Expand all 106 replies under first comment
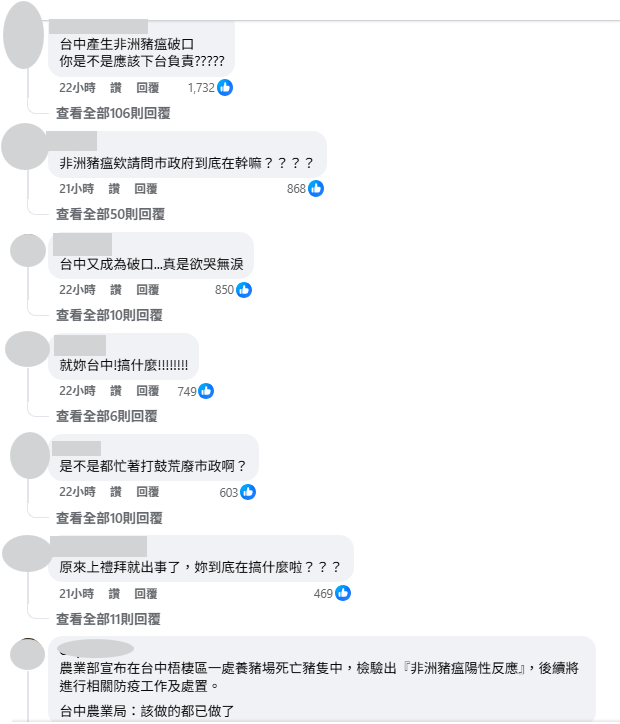Viewport: 620px width, 724px height. coord(112,113)
